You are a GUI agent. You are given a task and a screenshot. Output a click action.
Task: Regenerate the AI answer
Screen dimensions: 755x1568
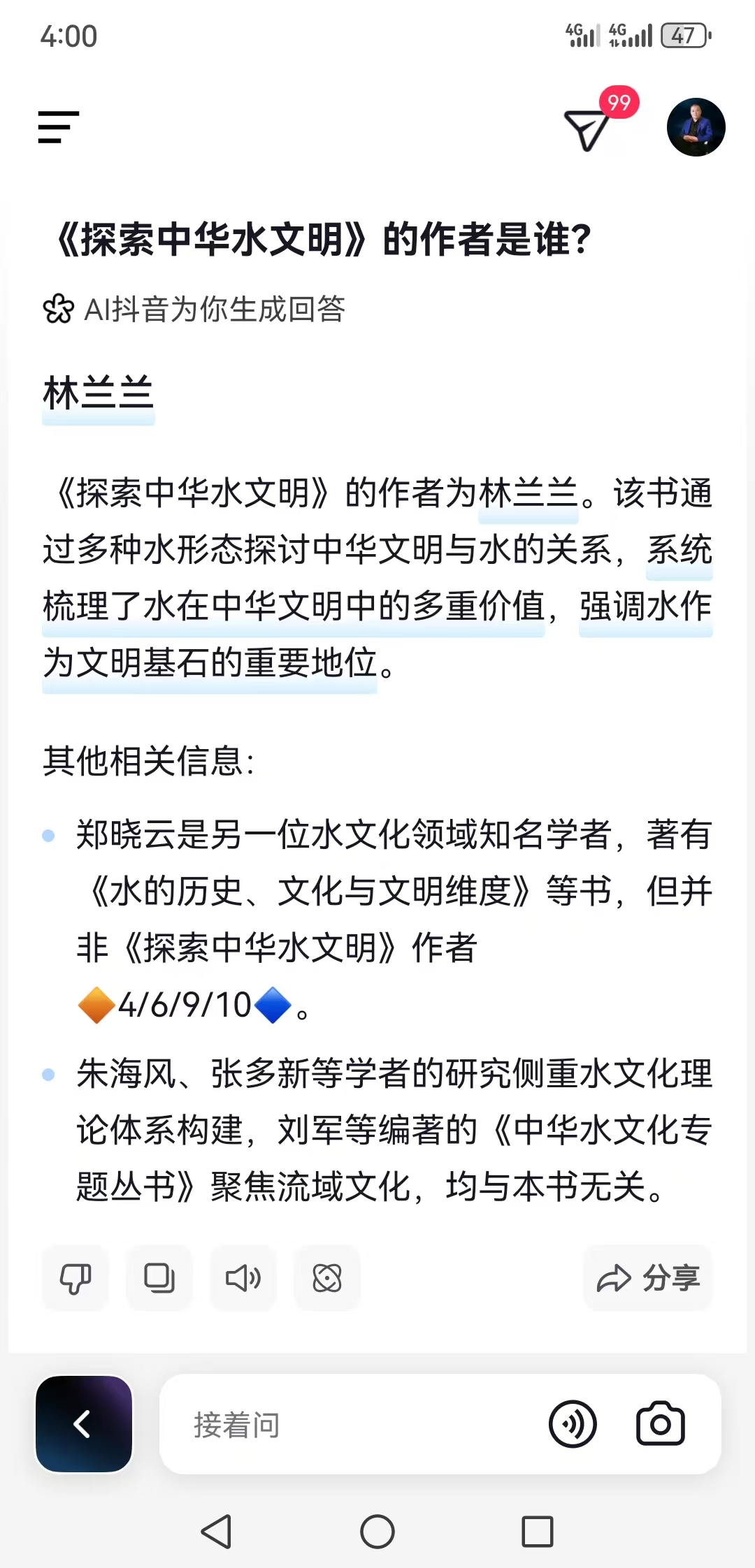click(x=327, y=1278)
